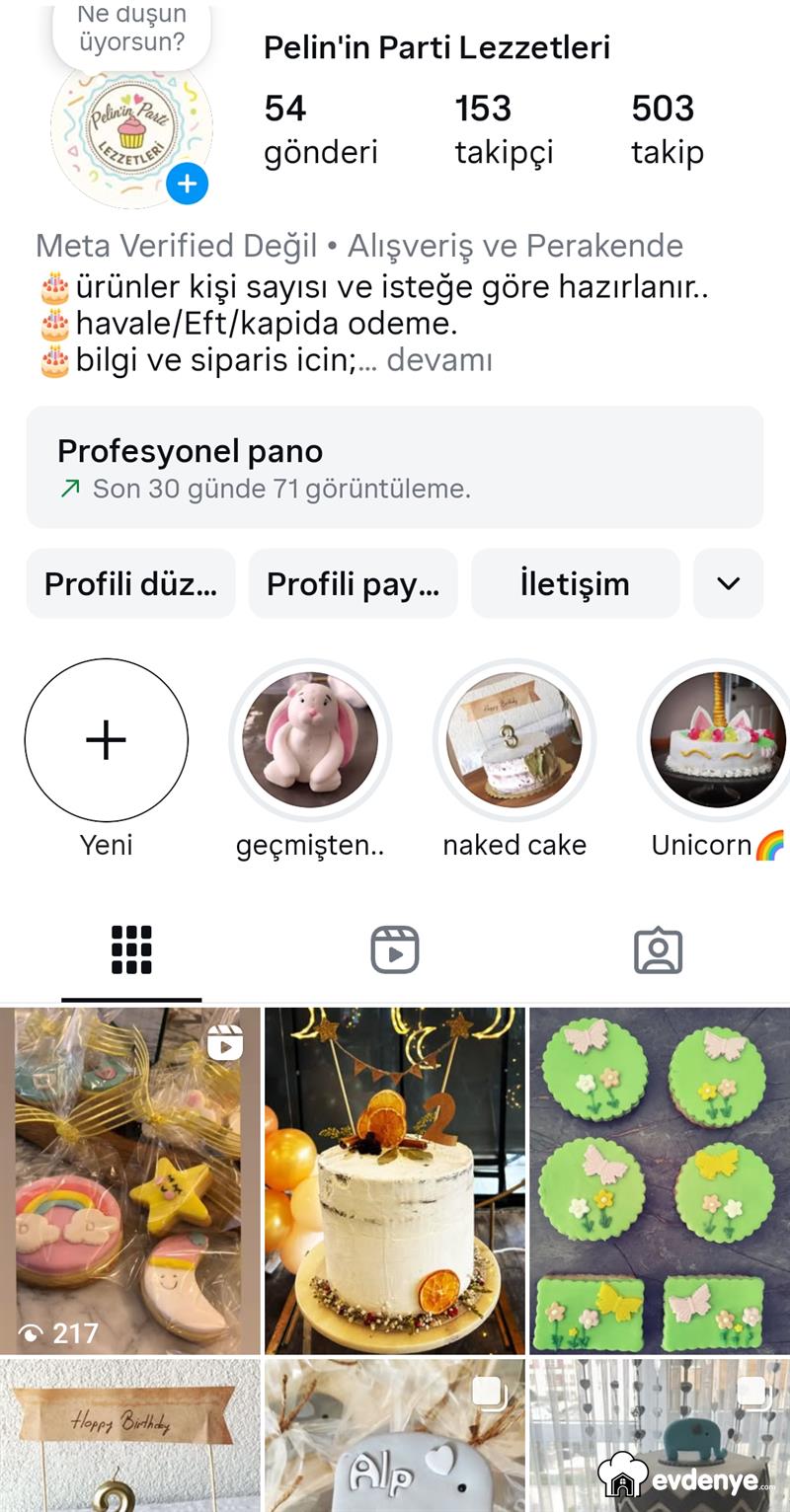
Task: Tap the Profili düzenle button
Action: tap(131, 584)
